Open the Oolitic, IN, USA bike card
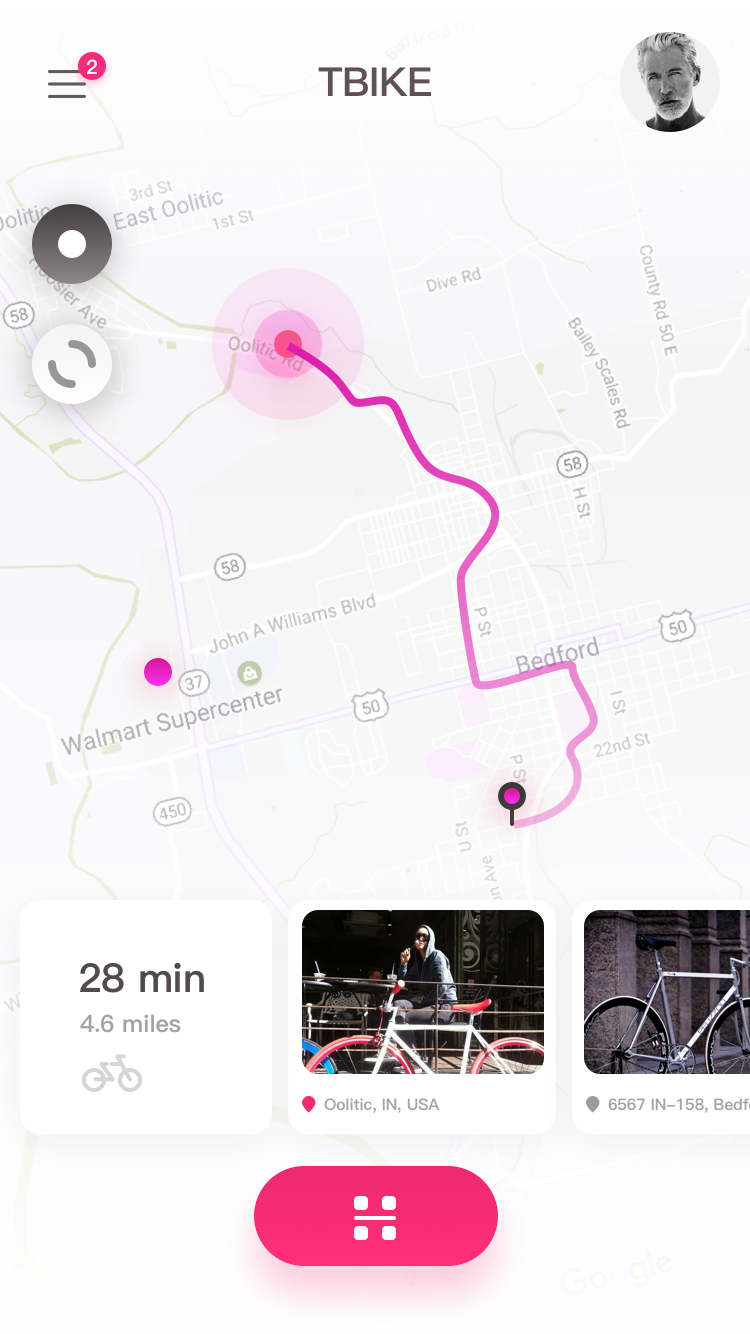 click(422, 1017)
